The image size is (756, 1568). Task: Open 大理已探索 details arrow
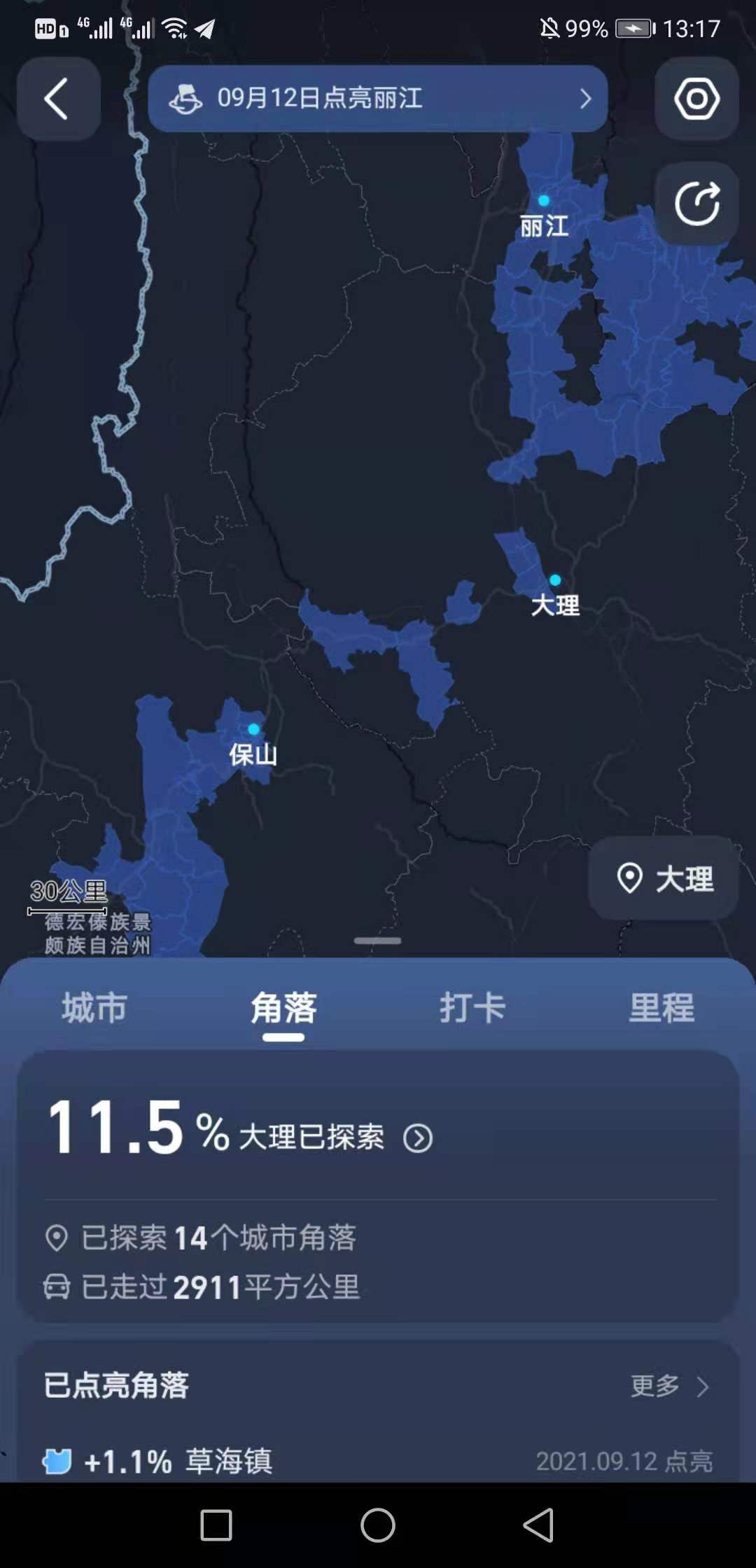[x=418, y=1138]
